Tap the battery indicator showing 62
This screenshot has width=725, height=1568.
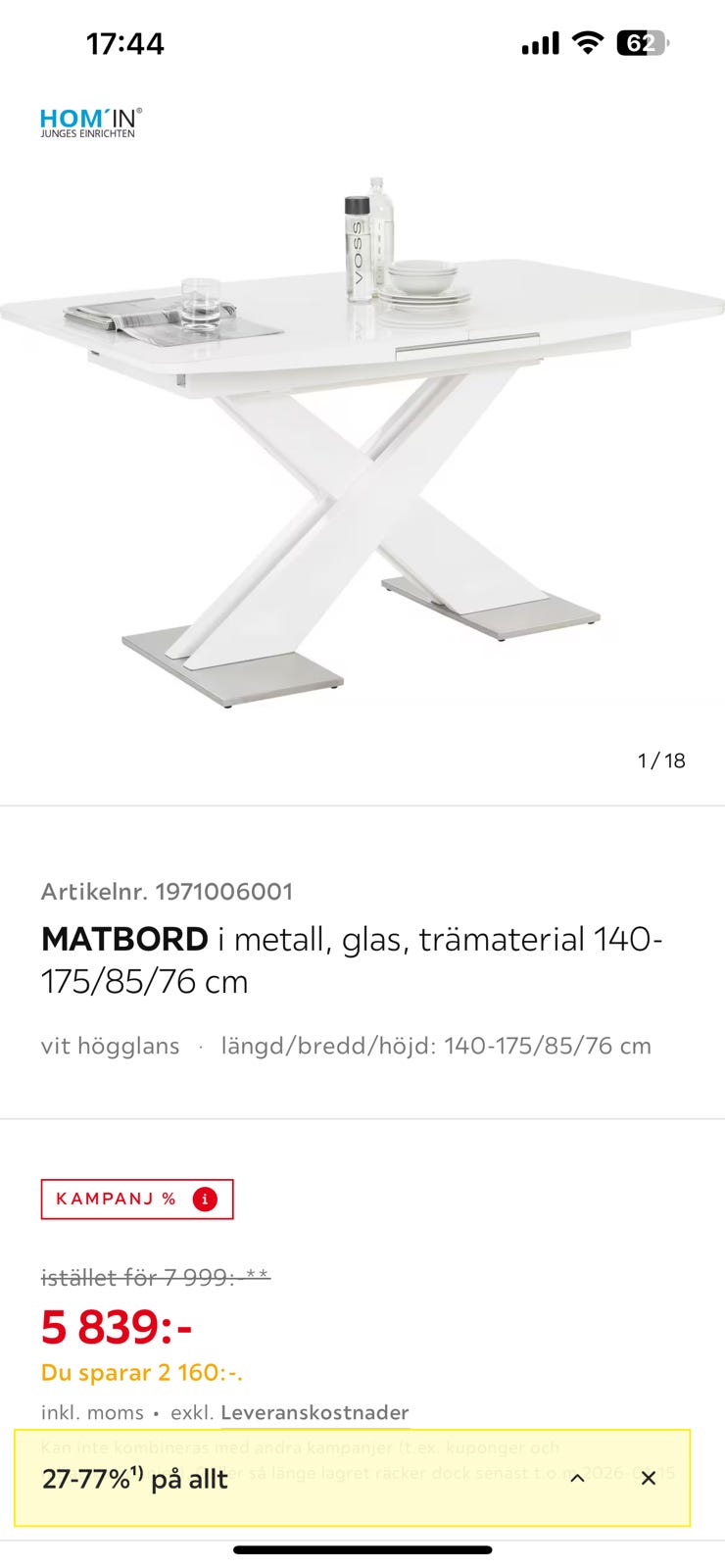pyautogui.click(x=641, y=43)
